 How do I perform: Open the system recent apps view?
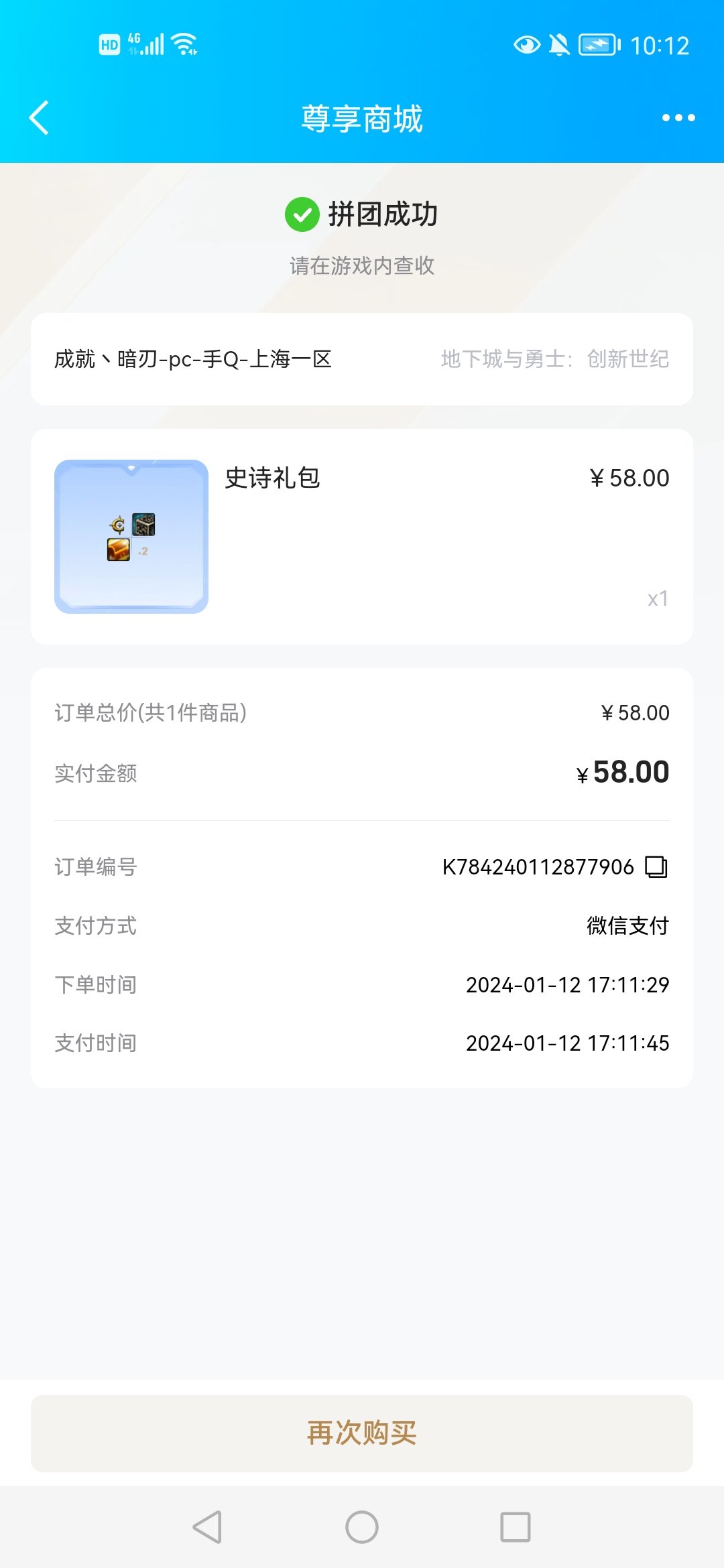pos(516,1527)
